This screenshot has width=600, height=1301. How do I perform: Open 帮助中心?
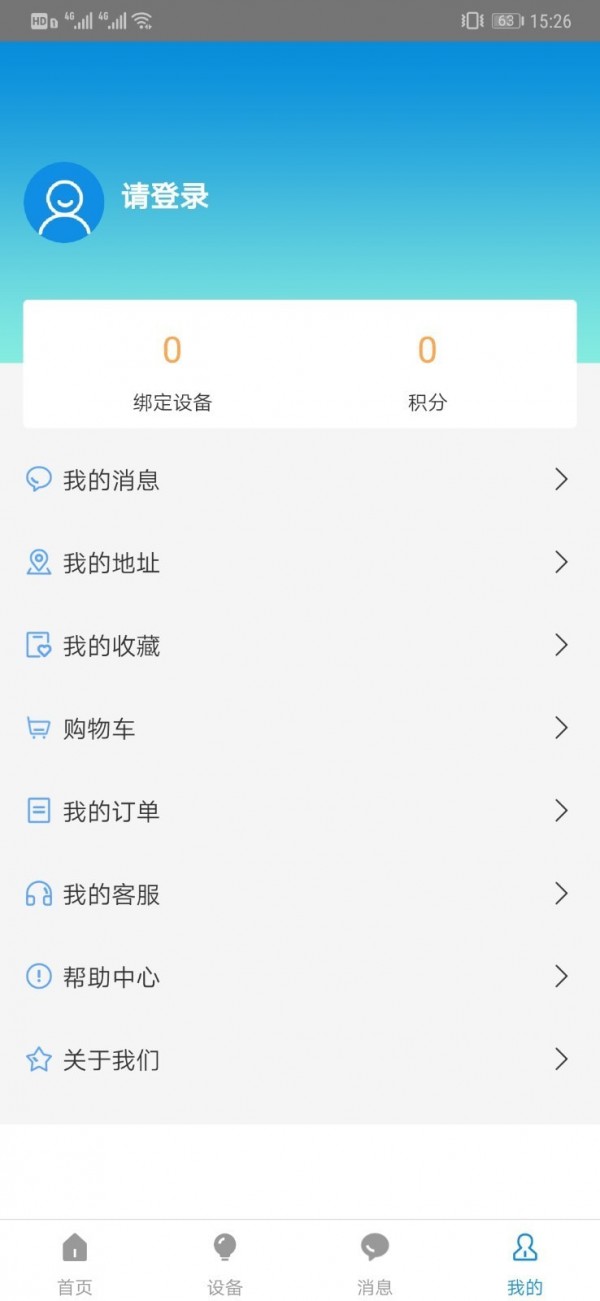[x=299, y=977]
